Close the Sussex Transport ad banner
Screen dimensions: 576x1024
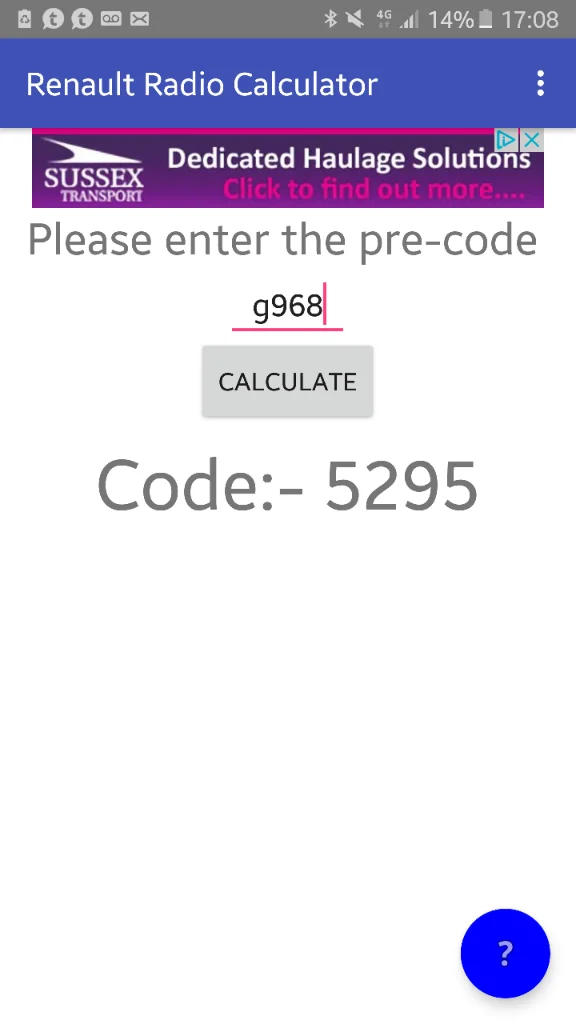[533, 140]
